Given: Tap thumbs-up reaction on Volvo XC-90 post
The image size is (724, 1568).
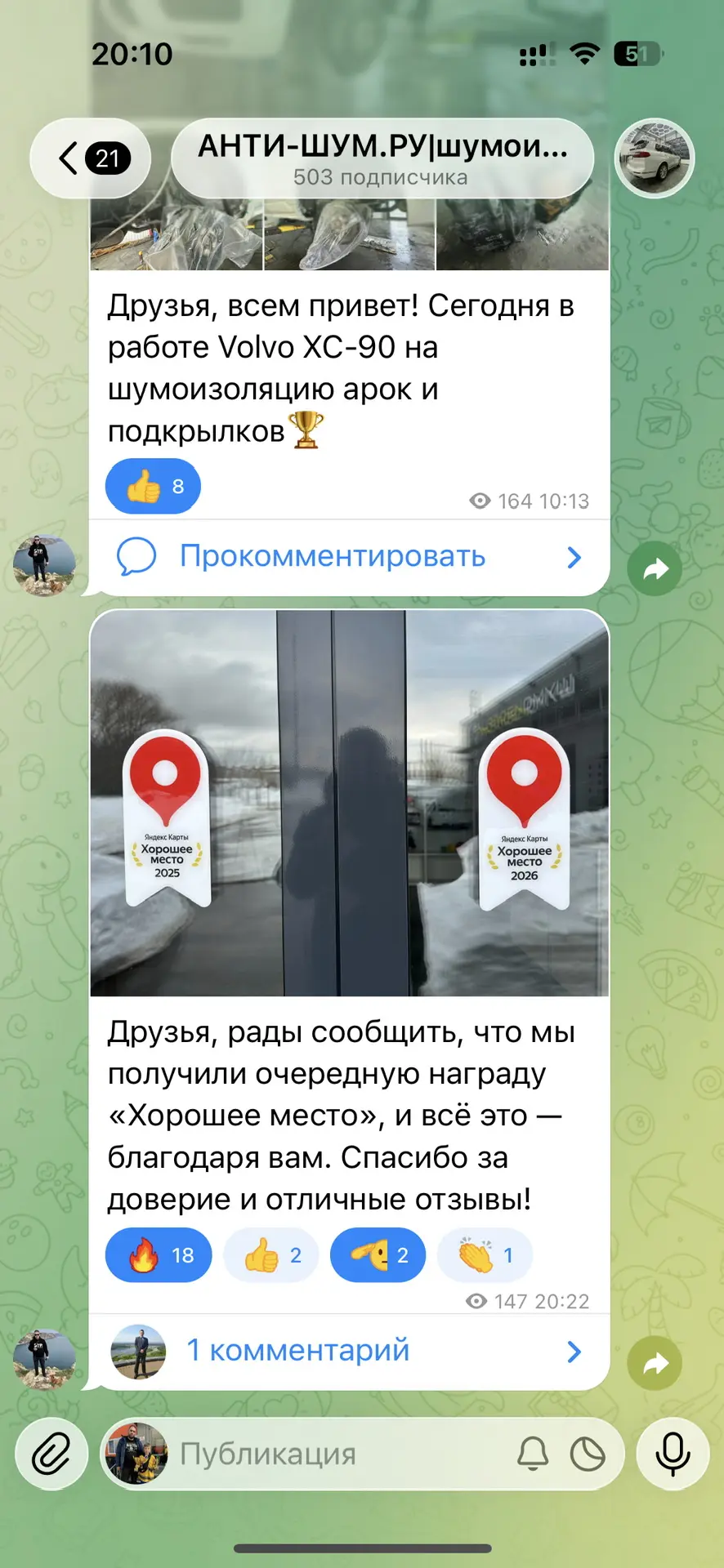Looking at the screenshot, I should click(153, 488).
